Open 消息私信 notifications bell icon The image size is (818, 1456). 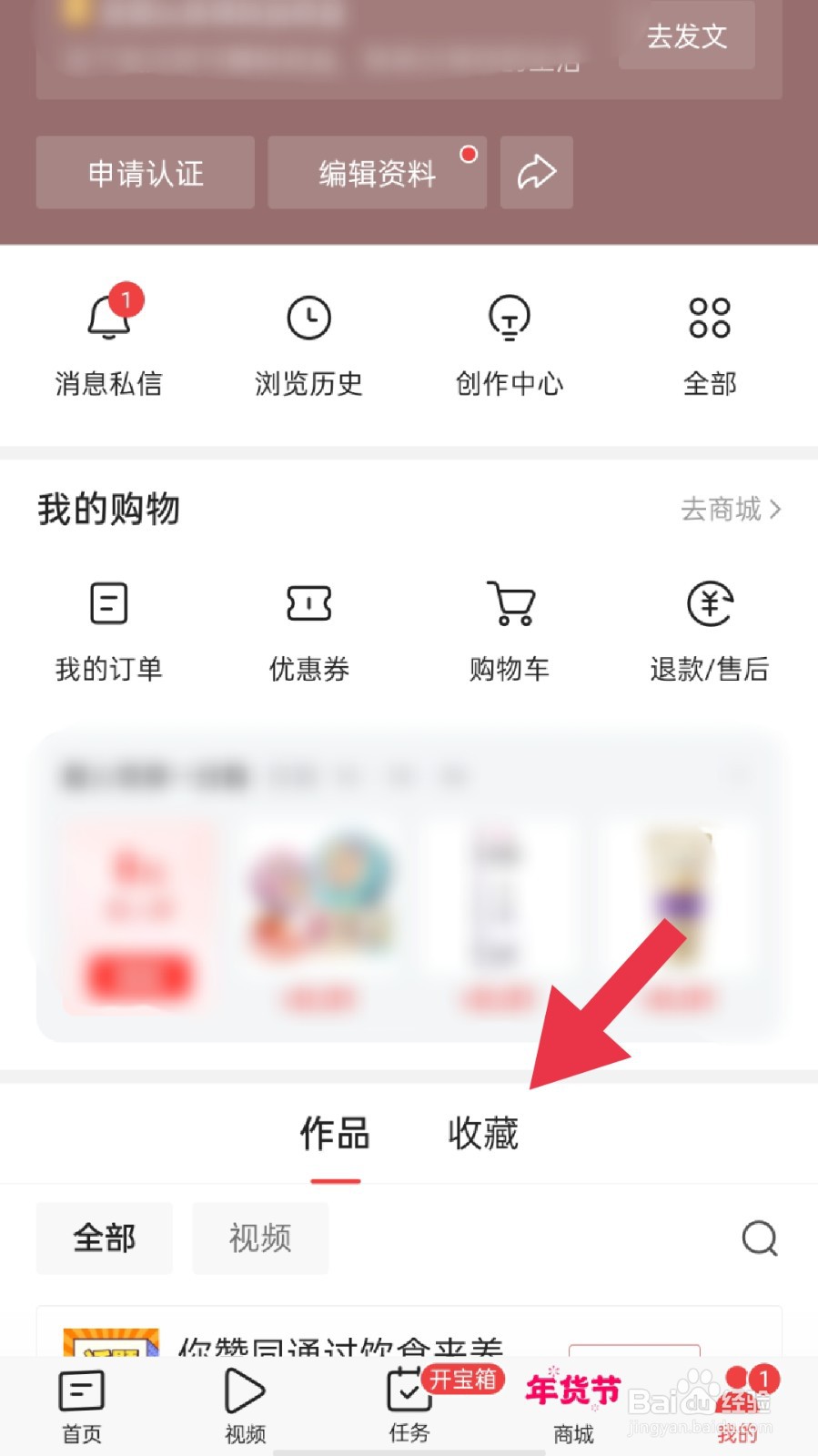(109, 318)
